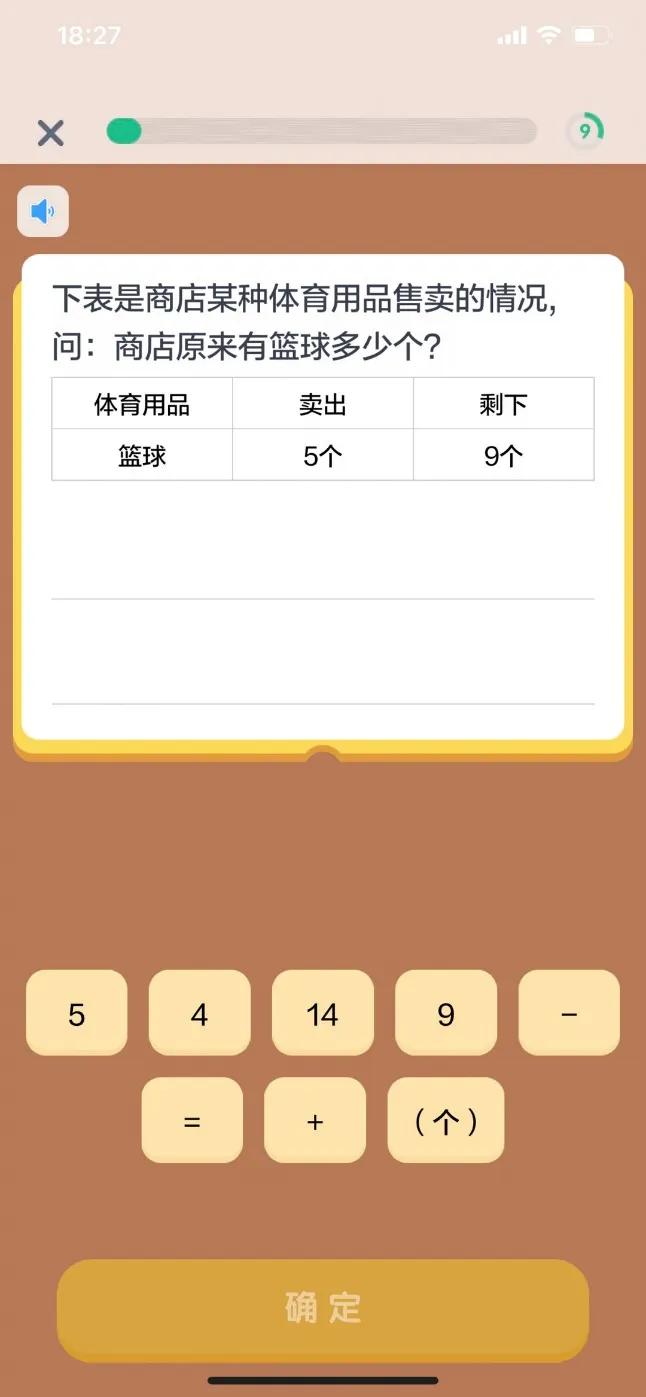Select the number 5 tile
The height and width of the screenshot is (1397, 646).
(77, 1013)
